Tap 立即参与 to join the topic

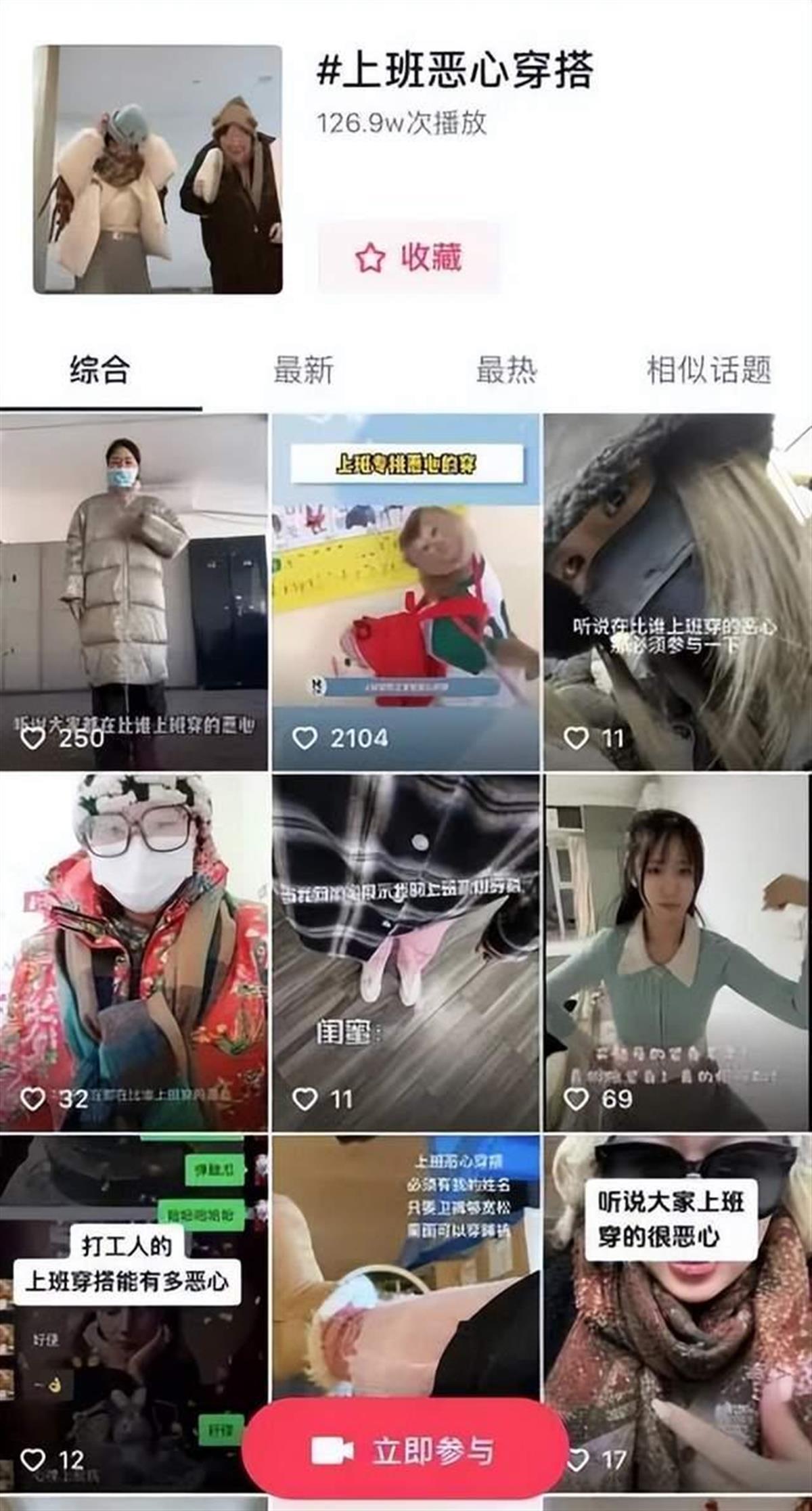[x=405, y=1450]
